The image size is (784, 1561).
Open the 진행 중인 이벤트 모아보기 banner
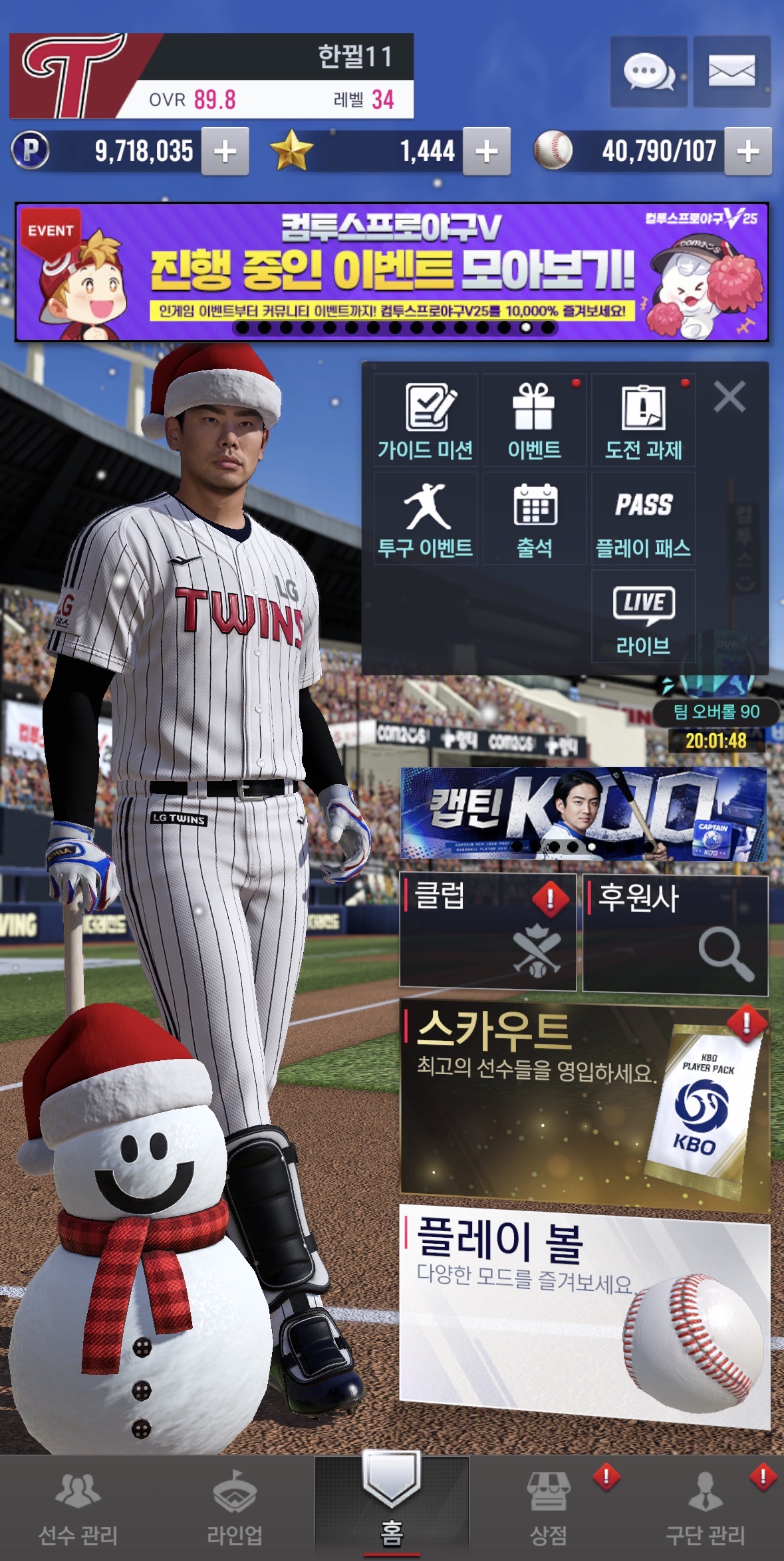pyautogui.click(x=392, y=272)
